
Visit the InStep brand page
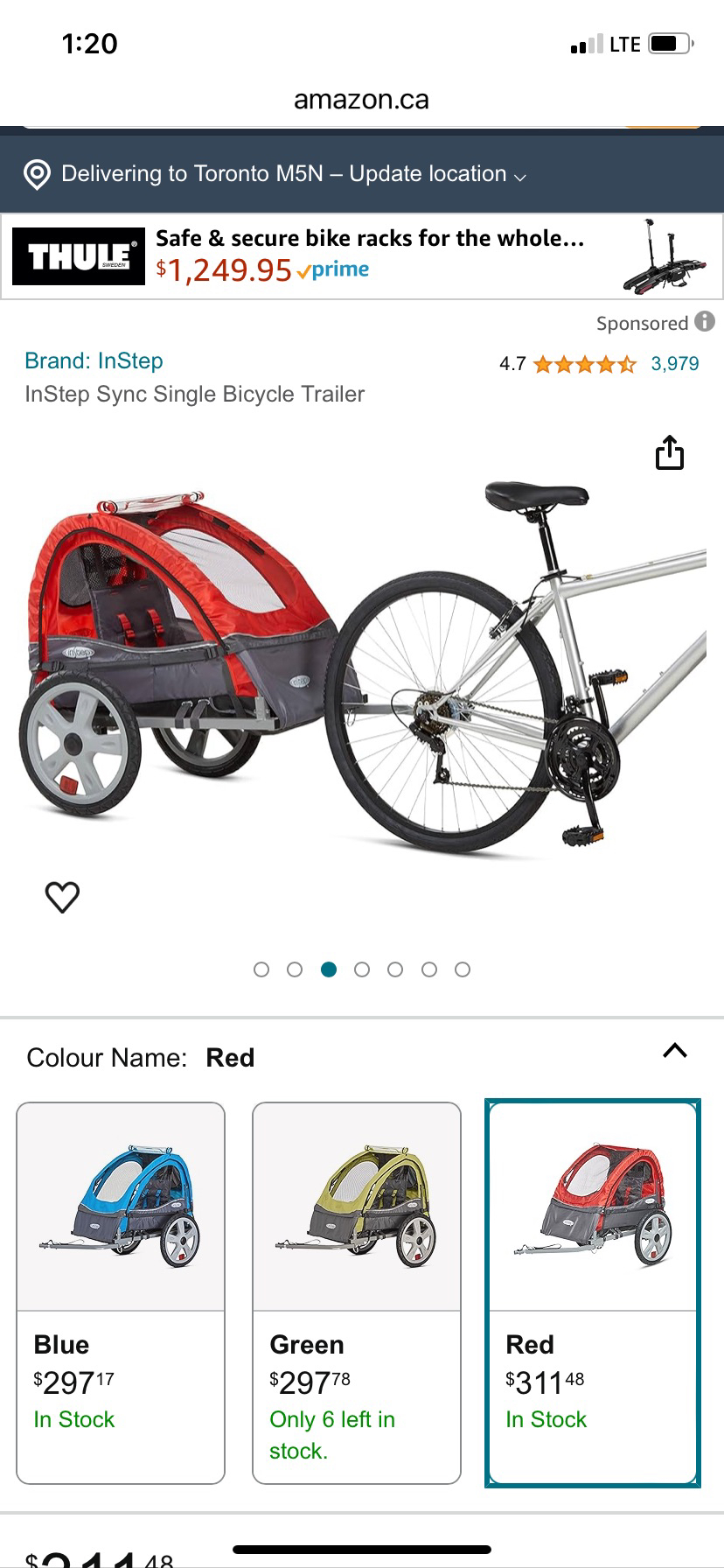[94, 360]
